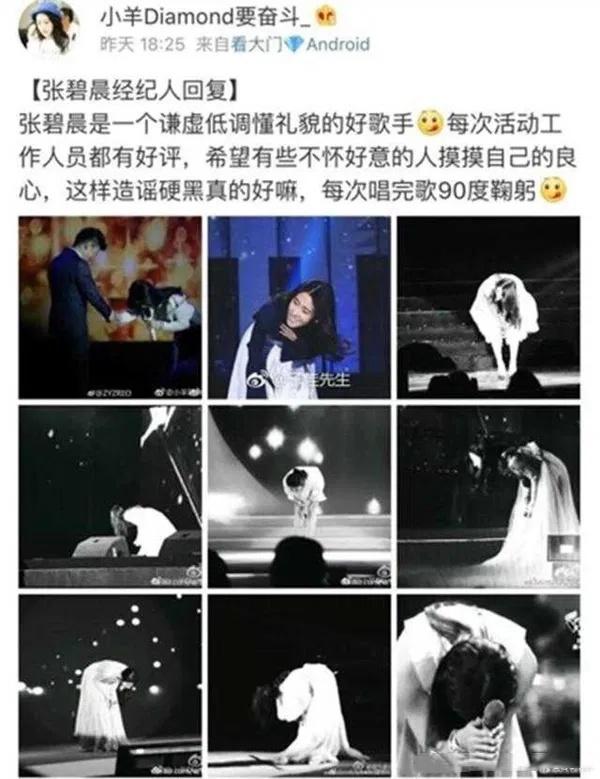Viewport: 600px width, 779px height.
Task: Open close-up photo of bow holding microphone
Action: point(488,685)
